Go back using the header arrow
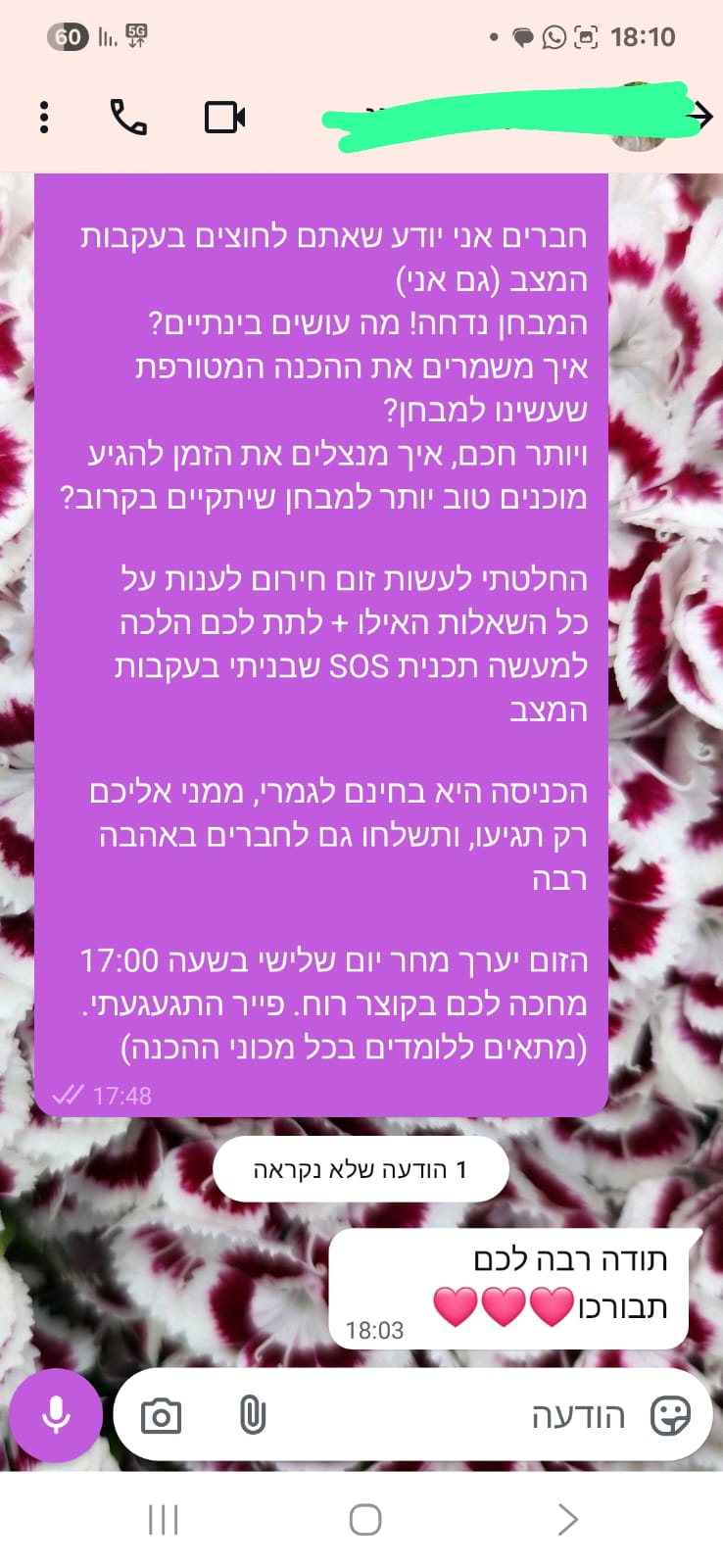This screenshot has width=723, height=1568. [x=699, y=117]
